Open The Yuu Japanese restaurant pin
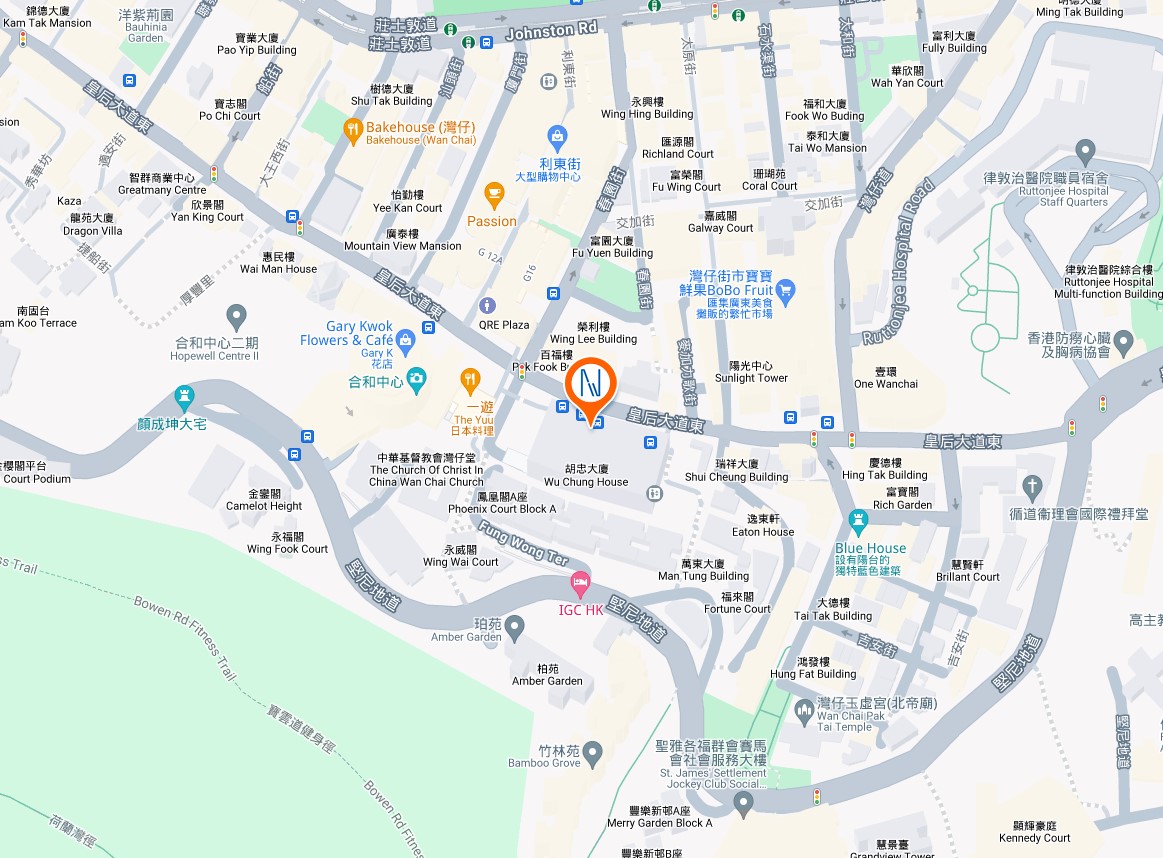This screenshot has width=1163, height=858. [x=470, y=382]
